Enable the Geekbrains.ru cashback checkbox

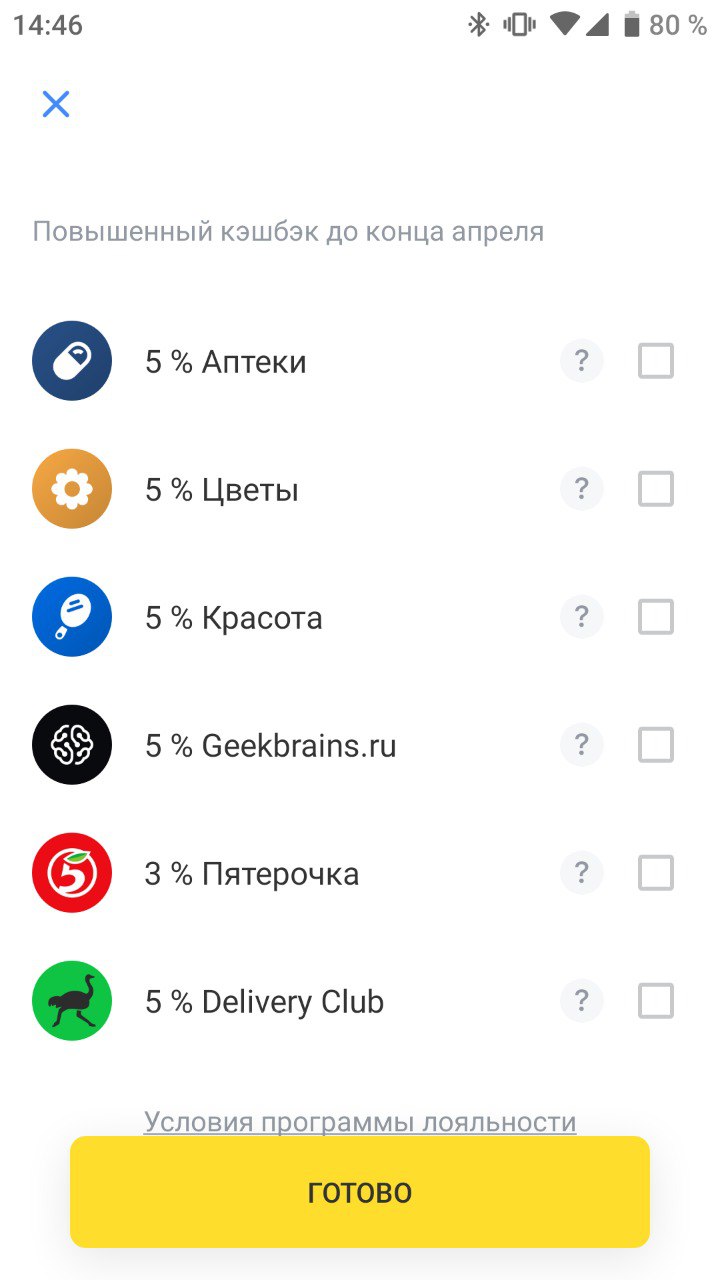tap(656, 745)
